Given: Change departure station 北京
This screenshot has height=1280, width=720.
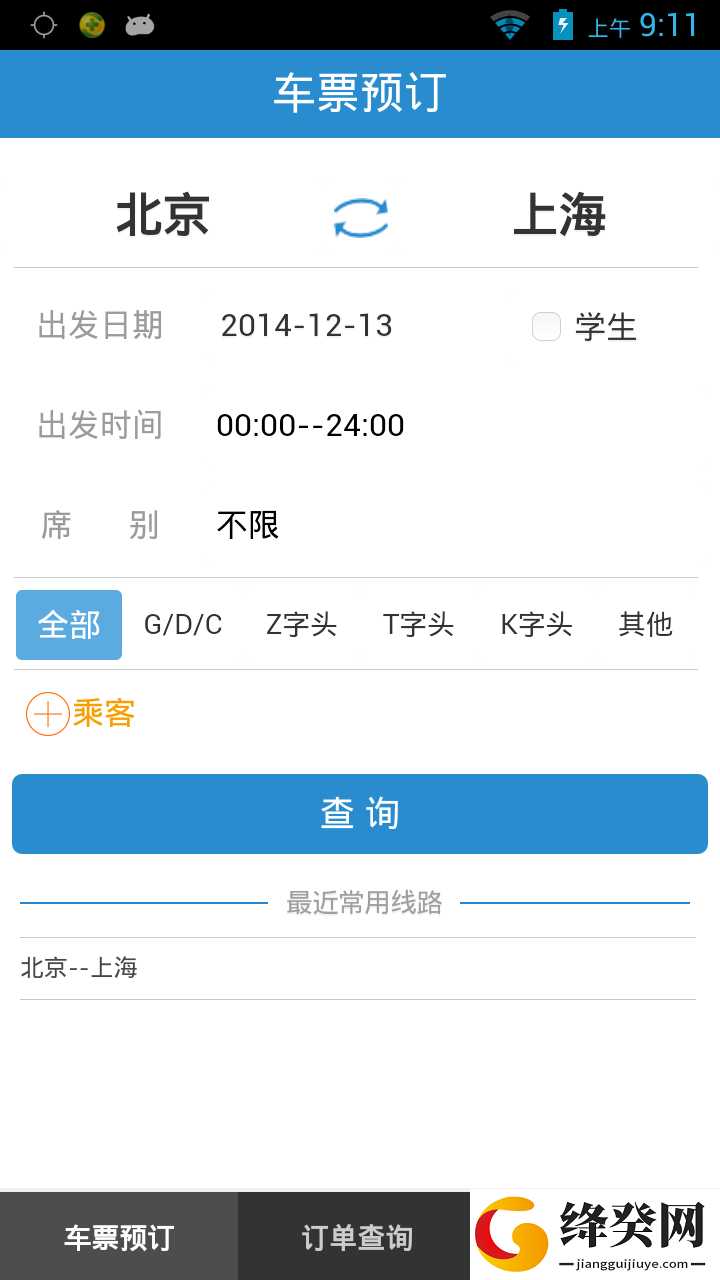Looking at the screenshot, I should (x=162, y=215).
